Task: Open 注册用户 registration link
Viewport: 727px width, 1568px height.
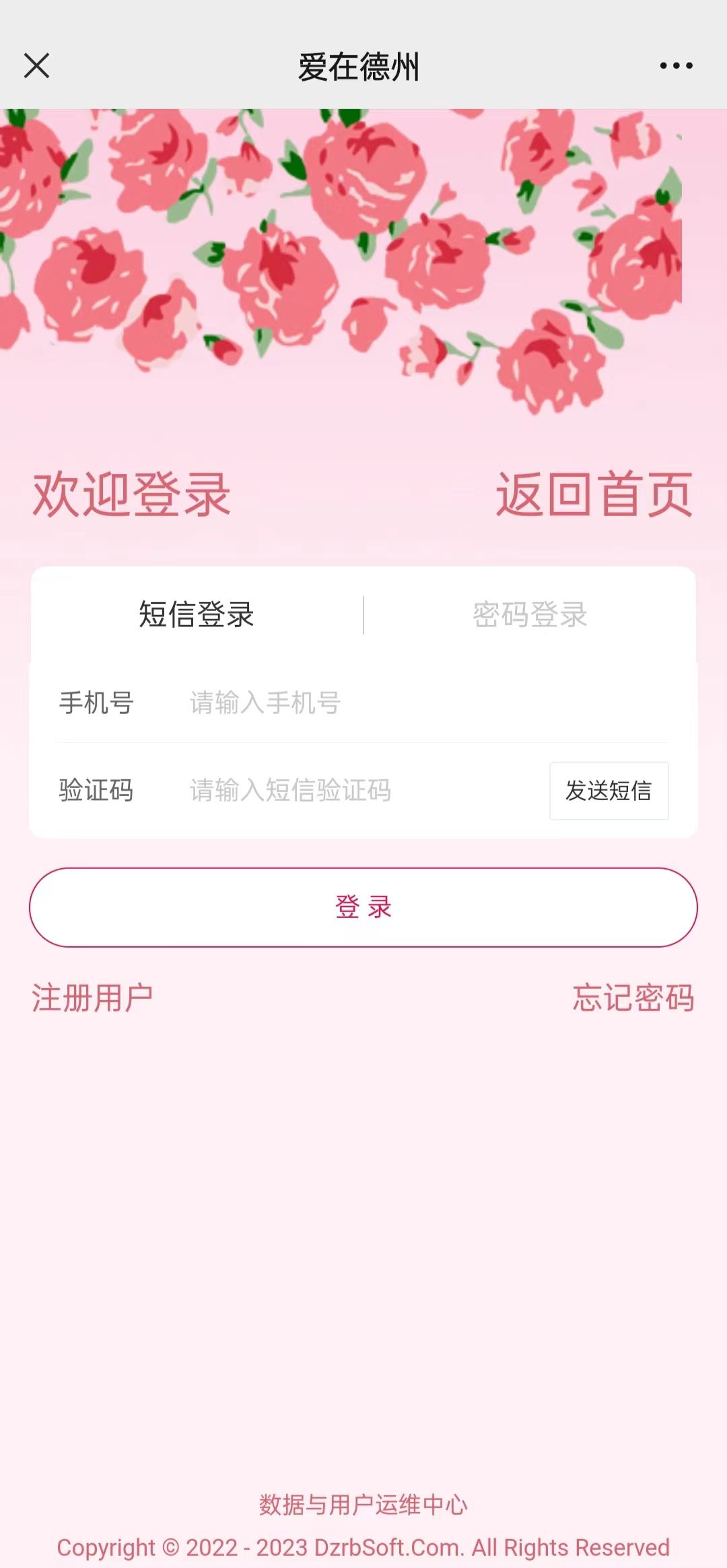Action: (x=93, y=998)
